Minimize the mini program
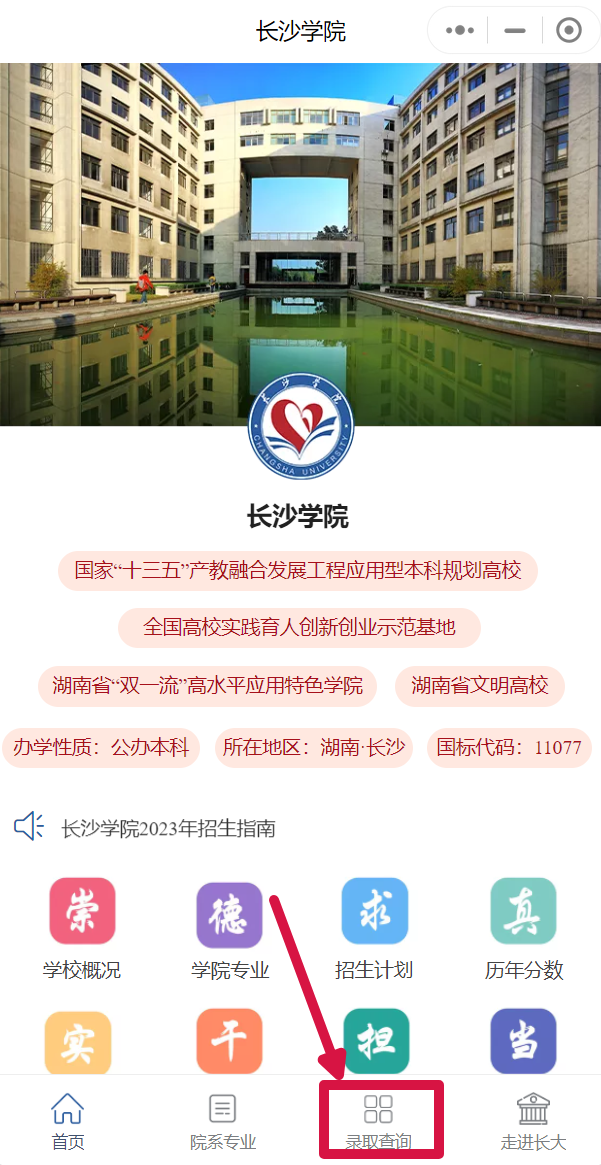This screenshot has height=1165, width=601. 515,31
